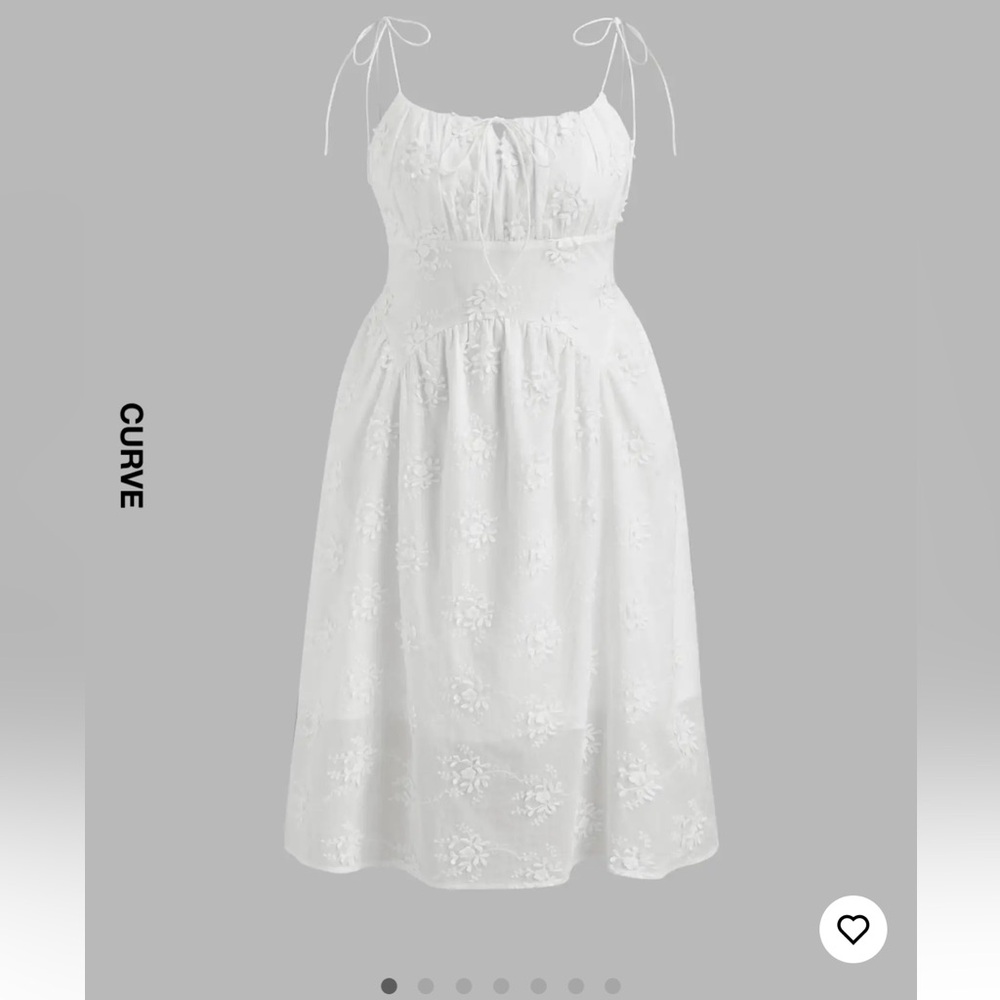Jump to the second photo dot
The height and width of the screenshot is (1000, 1000).
click(426, 986)
